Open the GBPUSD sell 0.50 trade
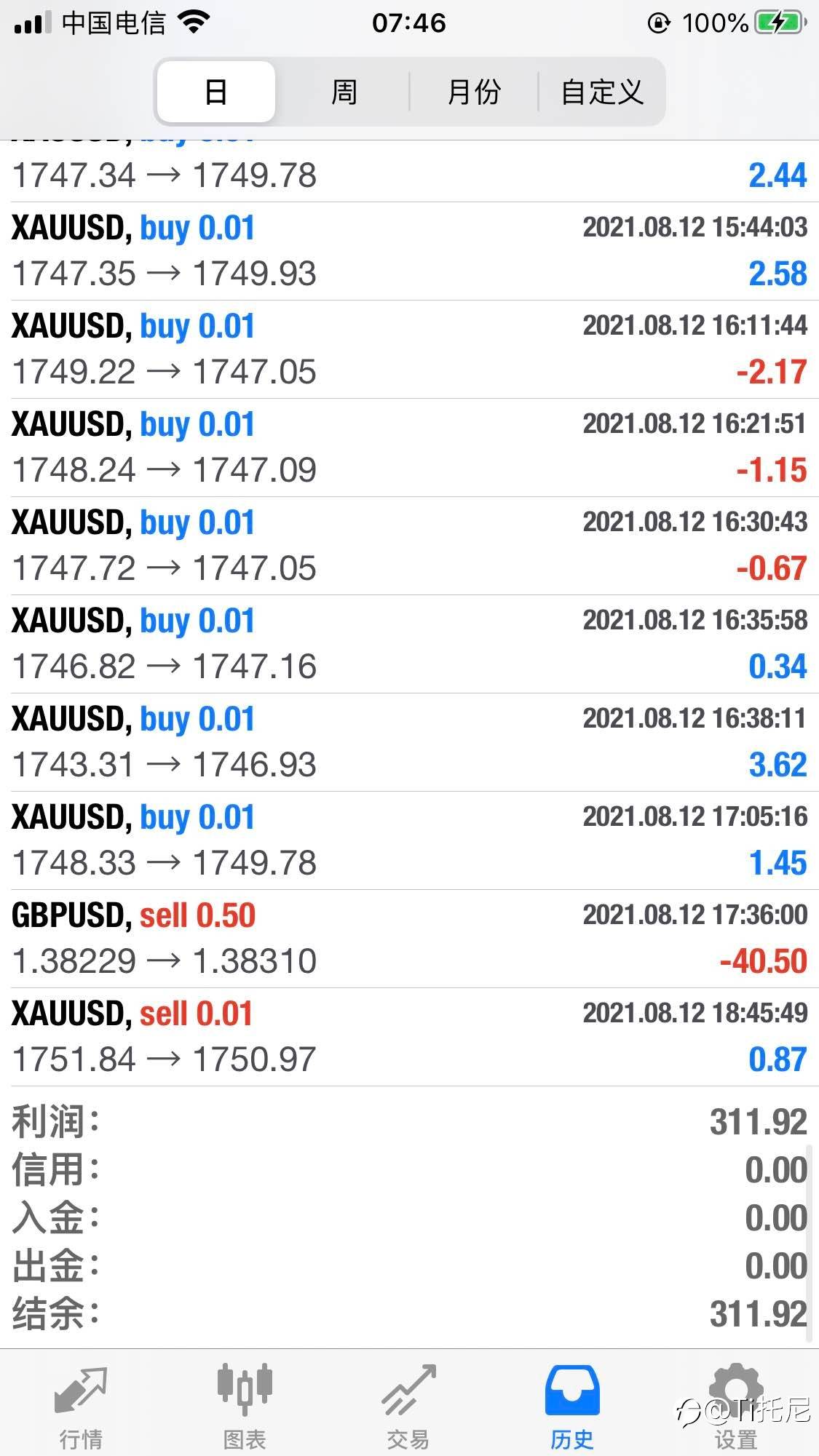The image size is (819, 1456). (x=408, y=939)
